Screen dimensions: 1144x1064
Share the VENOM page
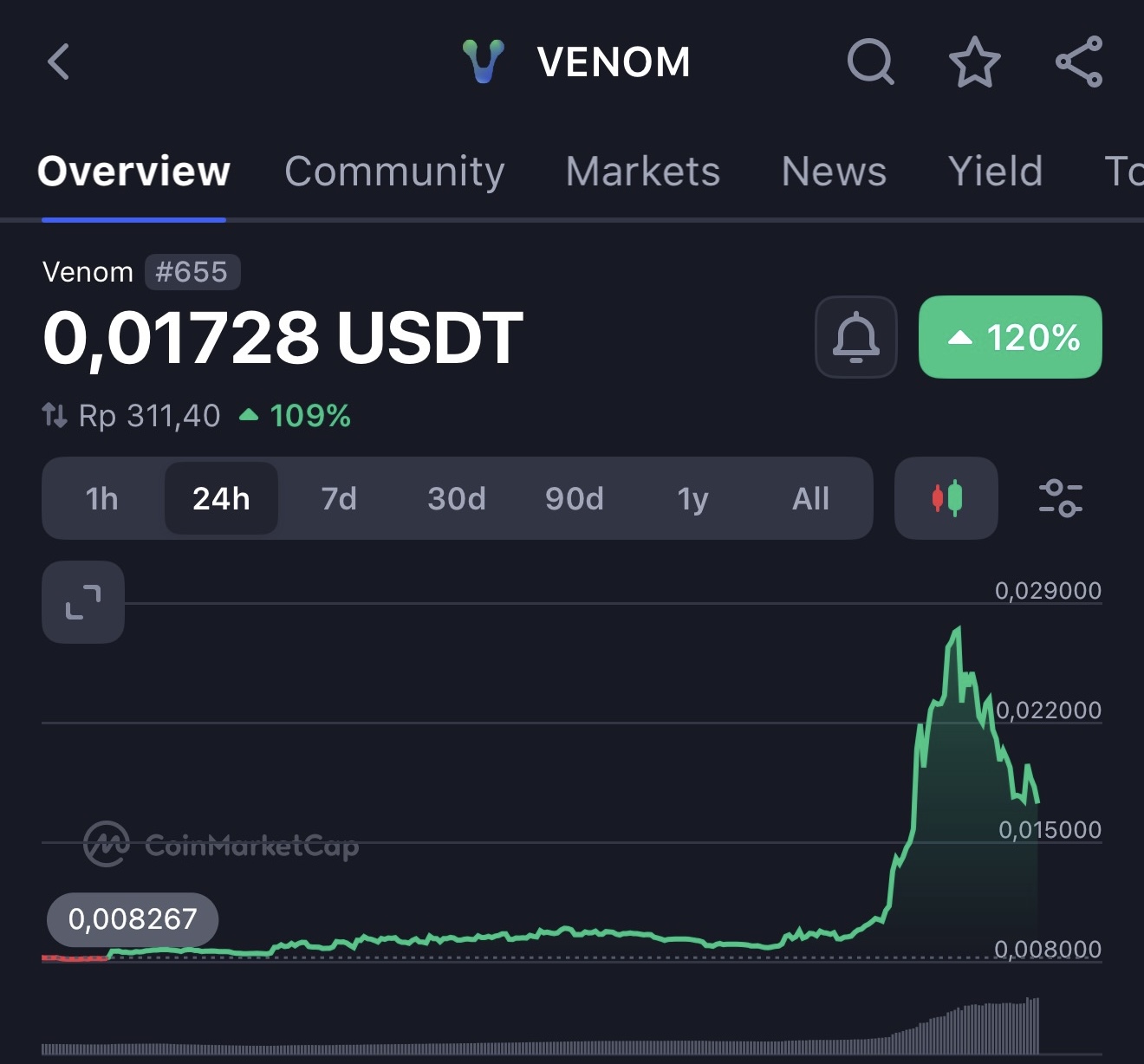tap(1079, 62)
